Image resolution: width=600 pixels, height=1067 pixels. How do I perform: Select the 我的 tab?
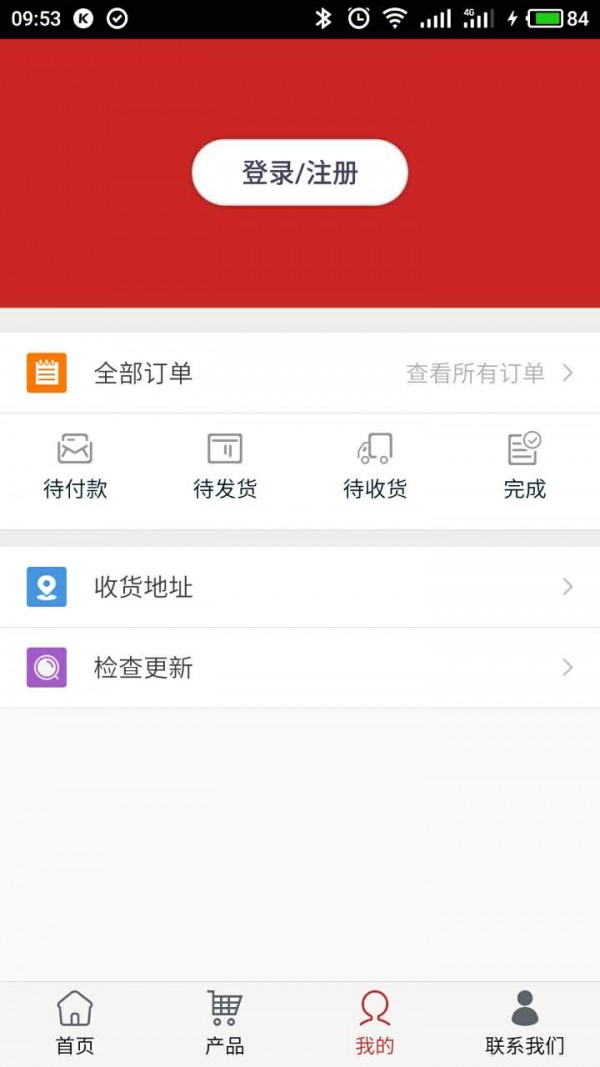pos(375,1023)
